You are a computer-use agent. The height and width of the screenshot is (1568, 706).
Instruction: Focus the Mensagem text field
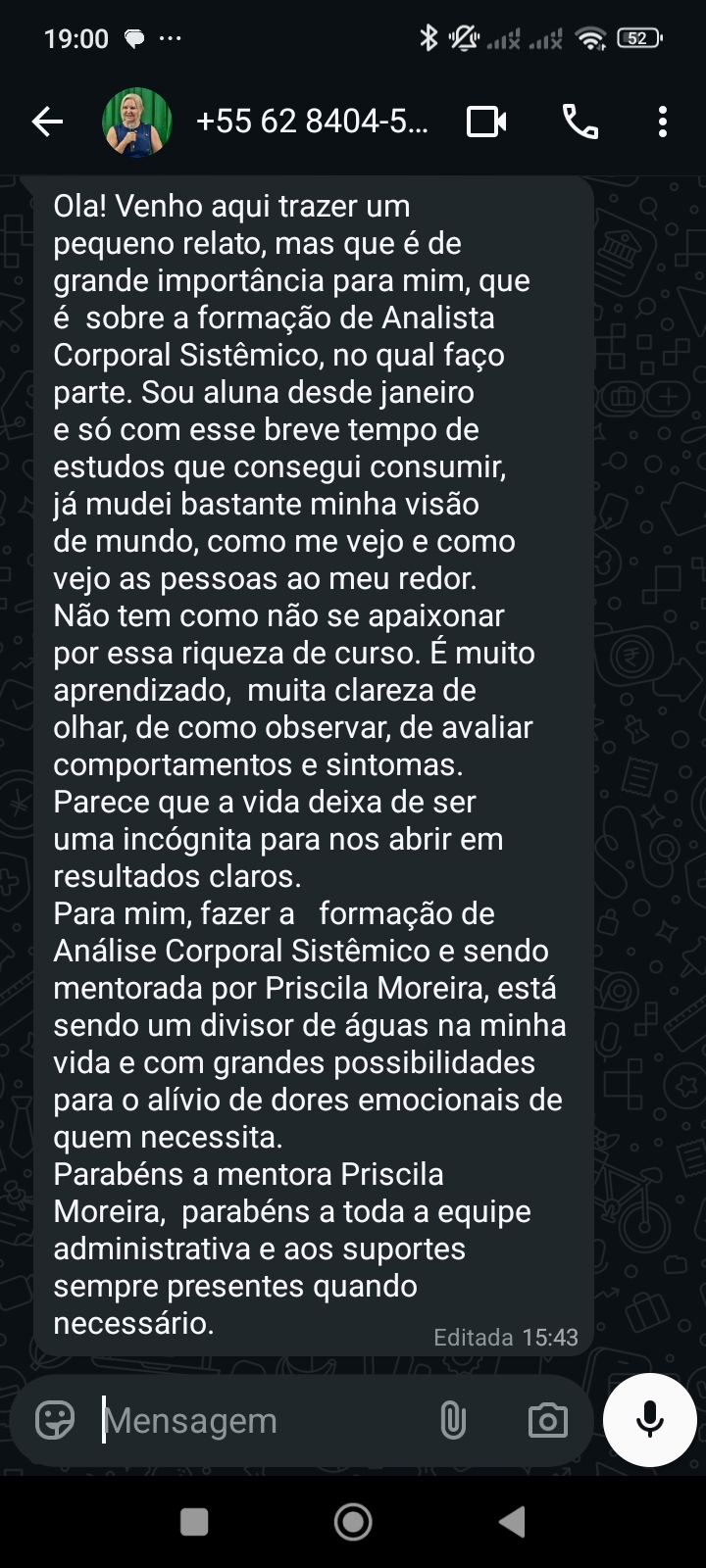point(255,1420)
